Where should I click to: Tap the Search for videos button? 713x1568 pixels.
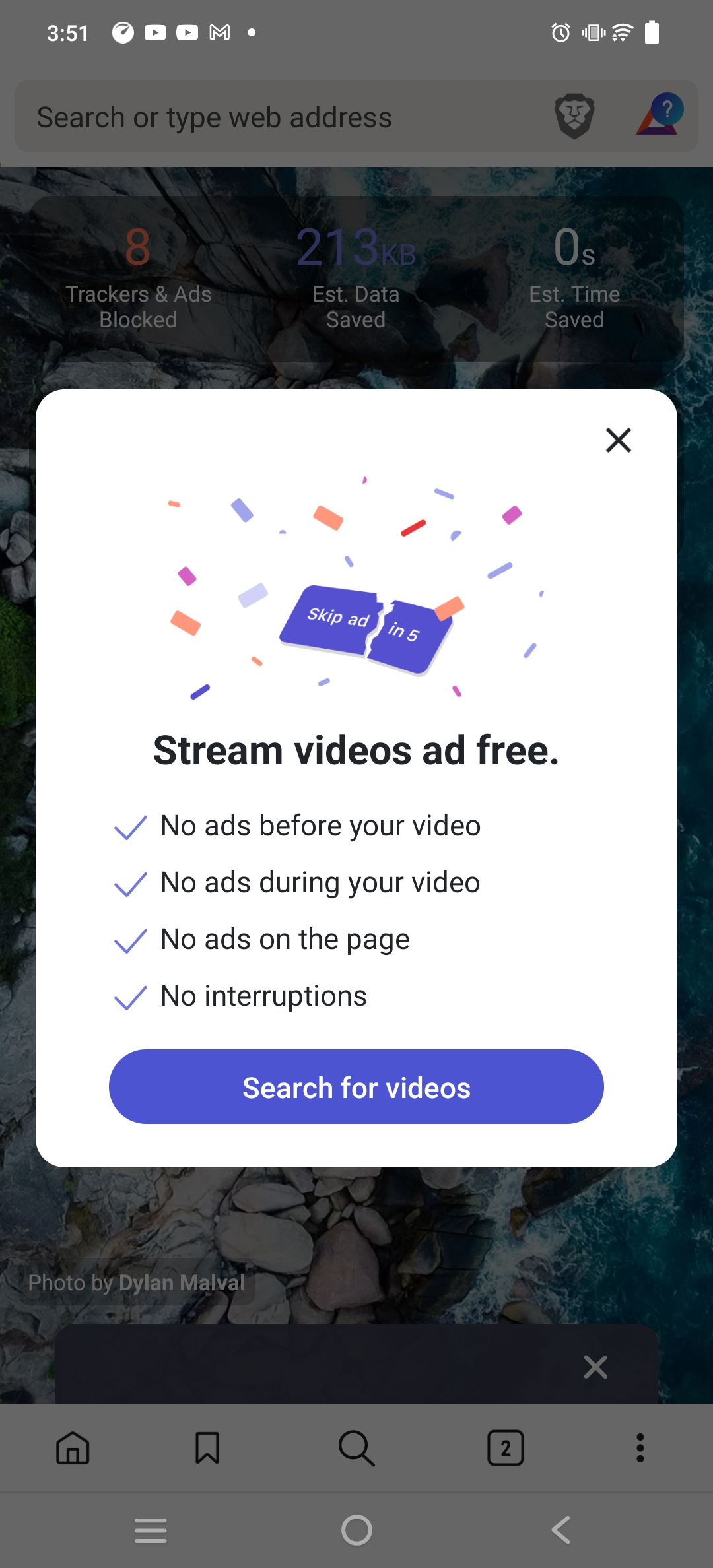click(x=356, y=1087)
